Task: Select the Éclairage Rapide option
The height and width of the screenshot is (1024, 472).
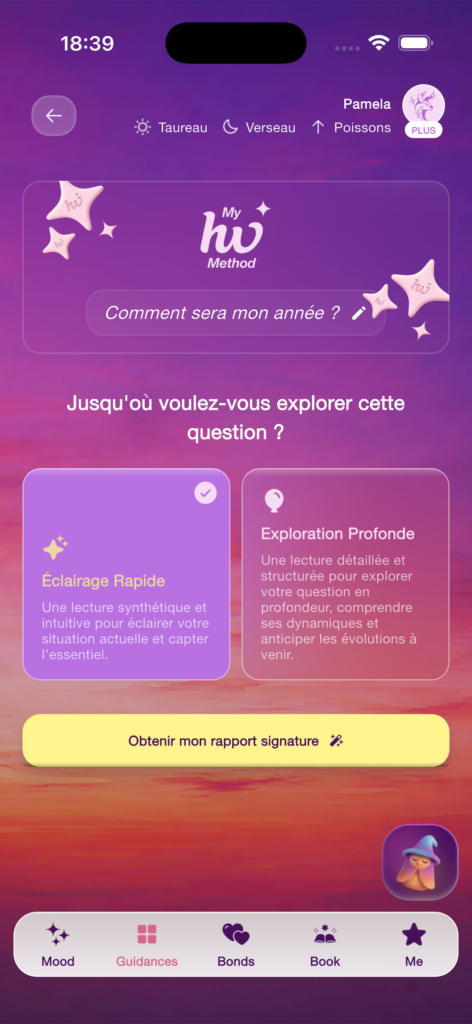Action: (x=127, y=574)
